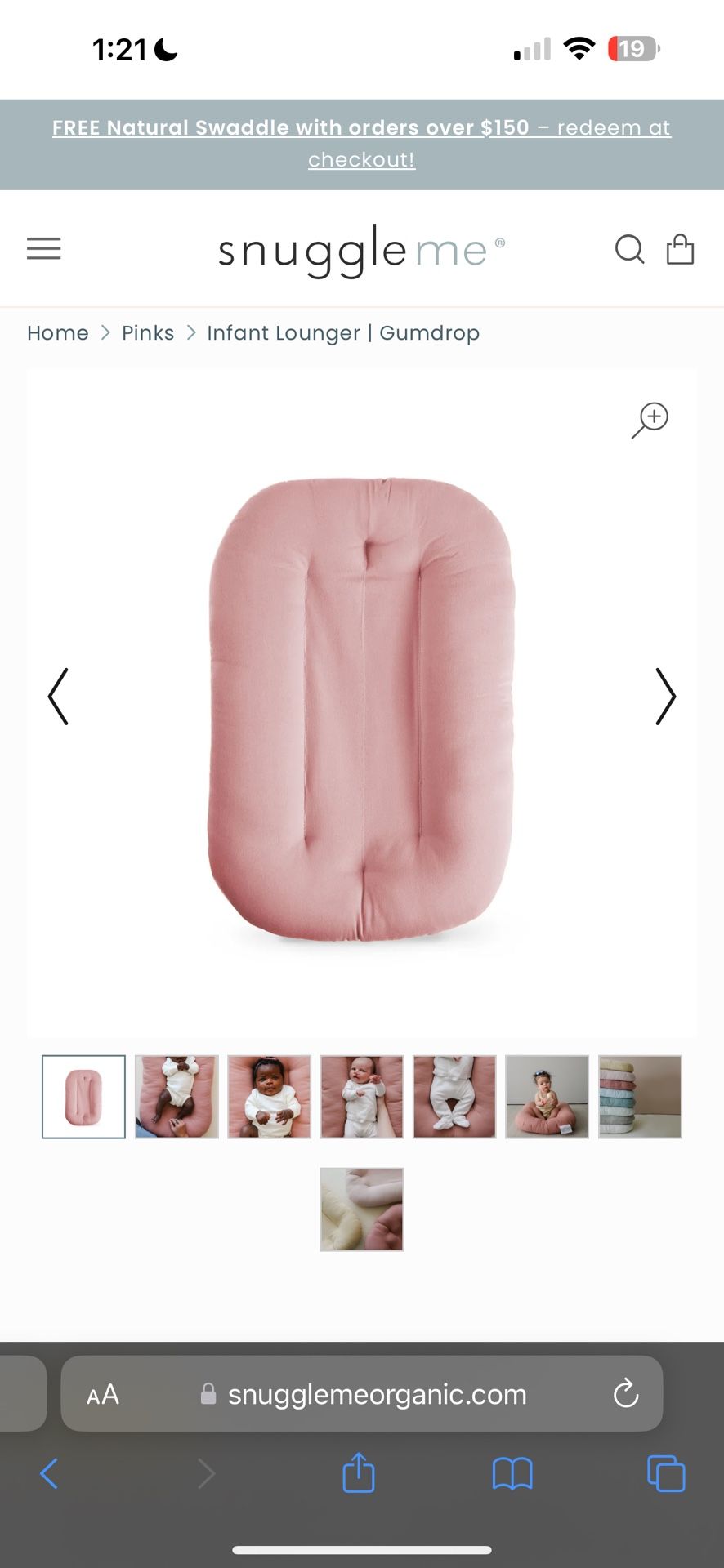Viewport: 724px width, 1568px height.
Task: Reload the page in Safari
Action: pos(626,1394)
